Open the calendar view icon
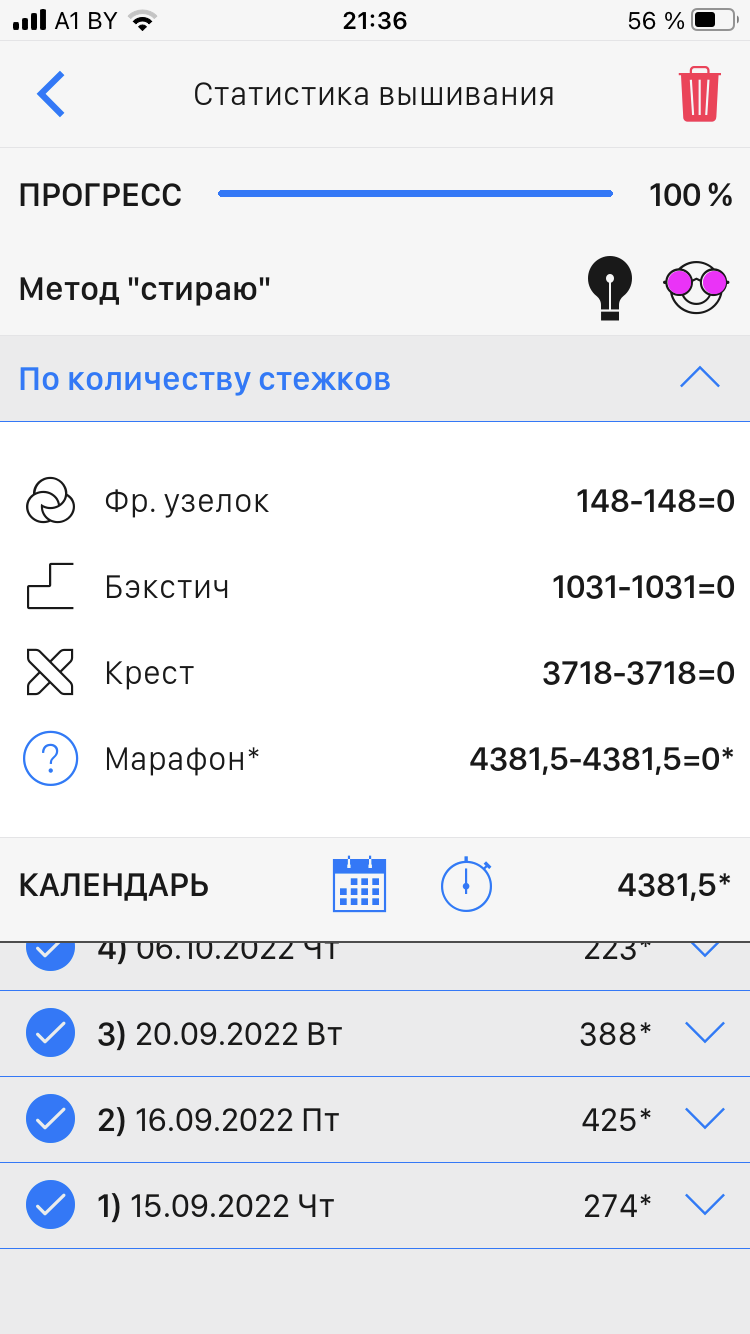Viewport: 750px width, 1334px height. tap(359, 884)
